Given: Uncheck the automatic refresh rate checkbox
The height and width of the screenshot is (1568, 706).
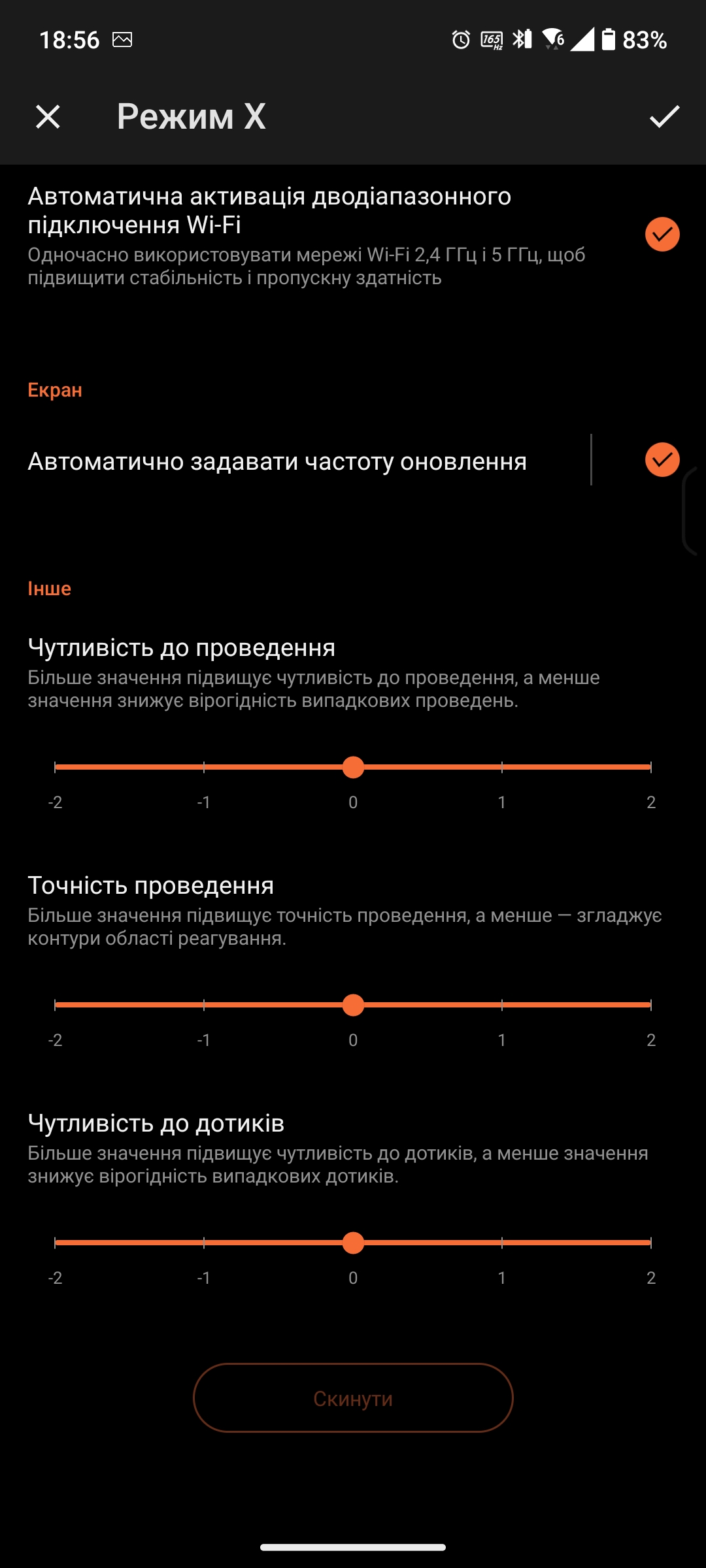Looking at the screenshot, I should pos(662,460).
